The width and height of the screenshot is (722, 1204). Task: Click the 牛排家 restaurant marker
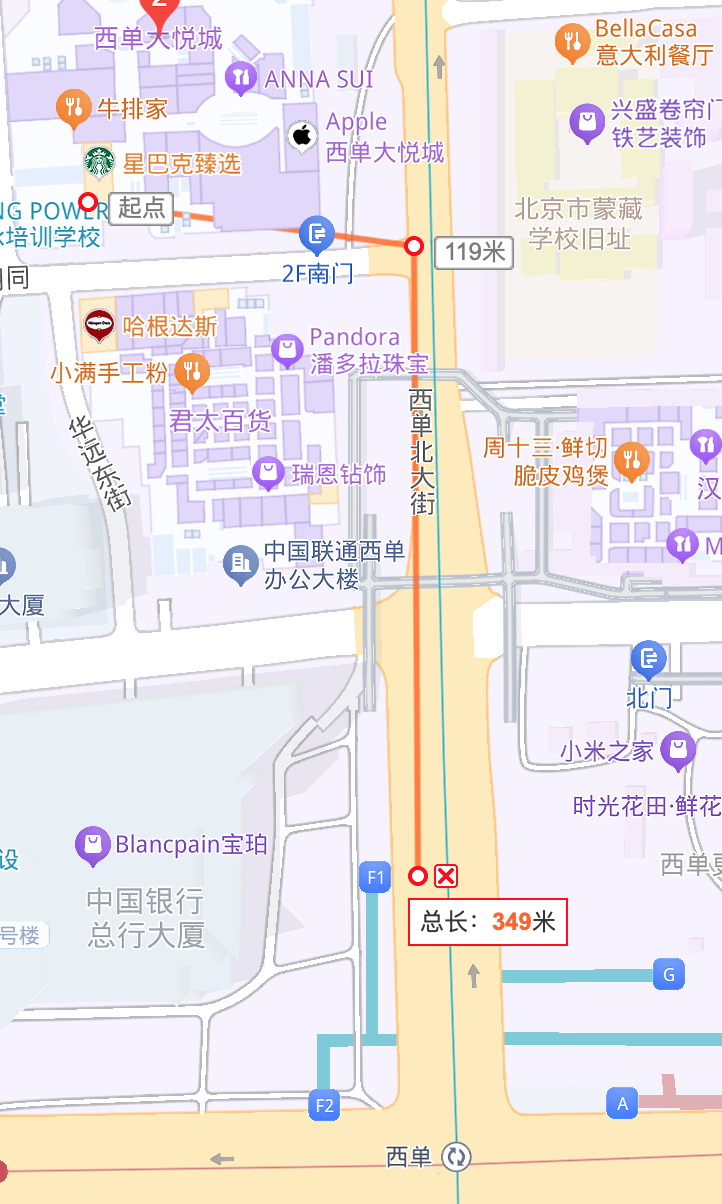(x=73, y=106)
